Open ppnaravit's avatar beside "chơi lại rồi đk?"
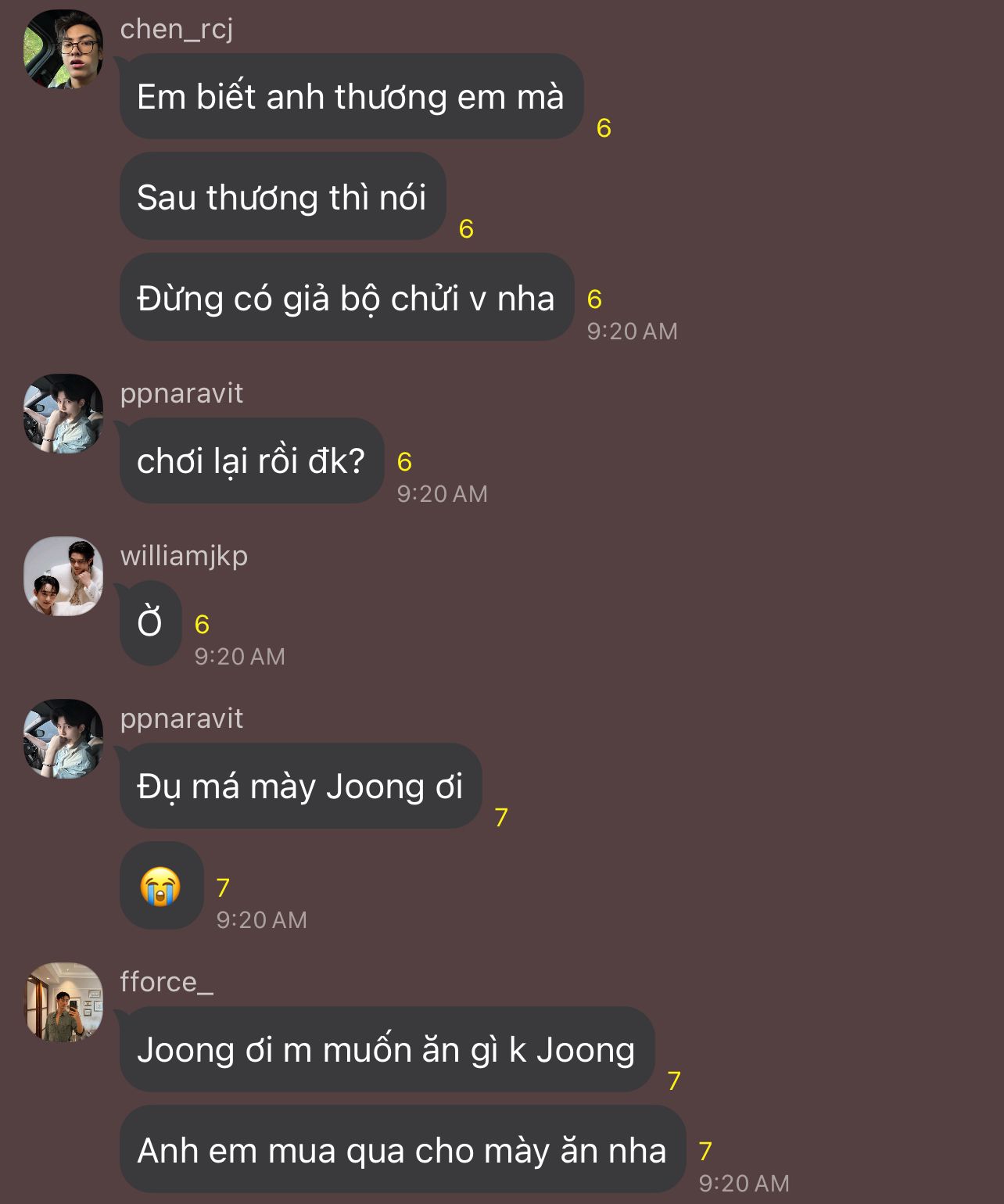Viewport: 1004px width, 1204px height. tap(63, 414)
